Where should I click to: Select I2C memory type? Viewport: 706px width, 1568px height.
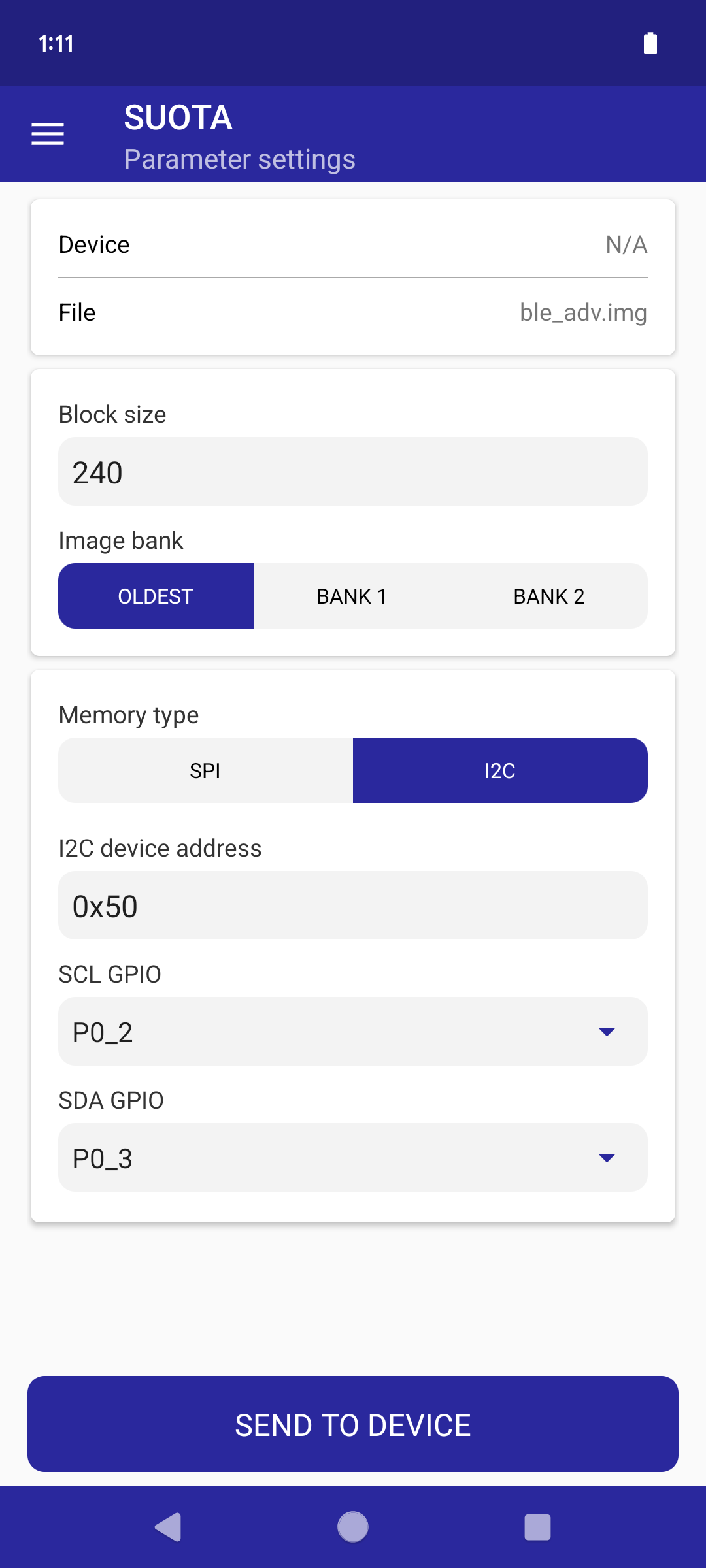(x=500, y=770)
